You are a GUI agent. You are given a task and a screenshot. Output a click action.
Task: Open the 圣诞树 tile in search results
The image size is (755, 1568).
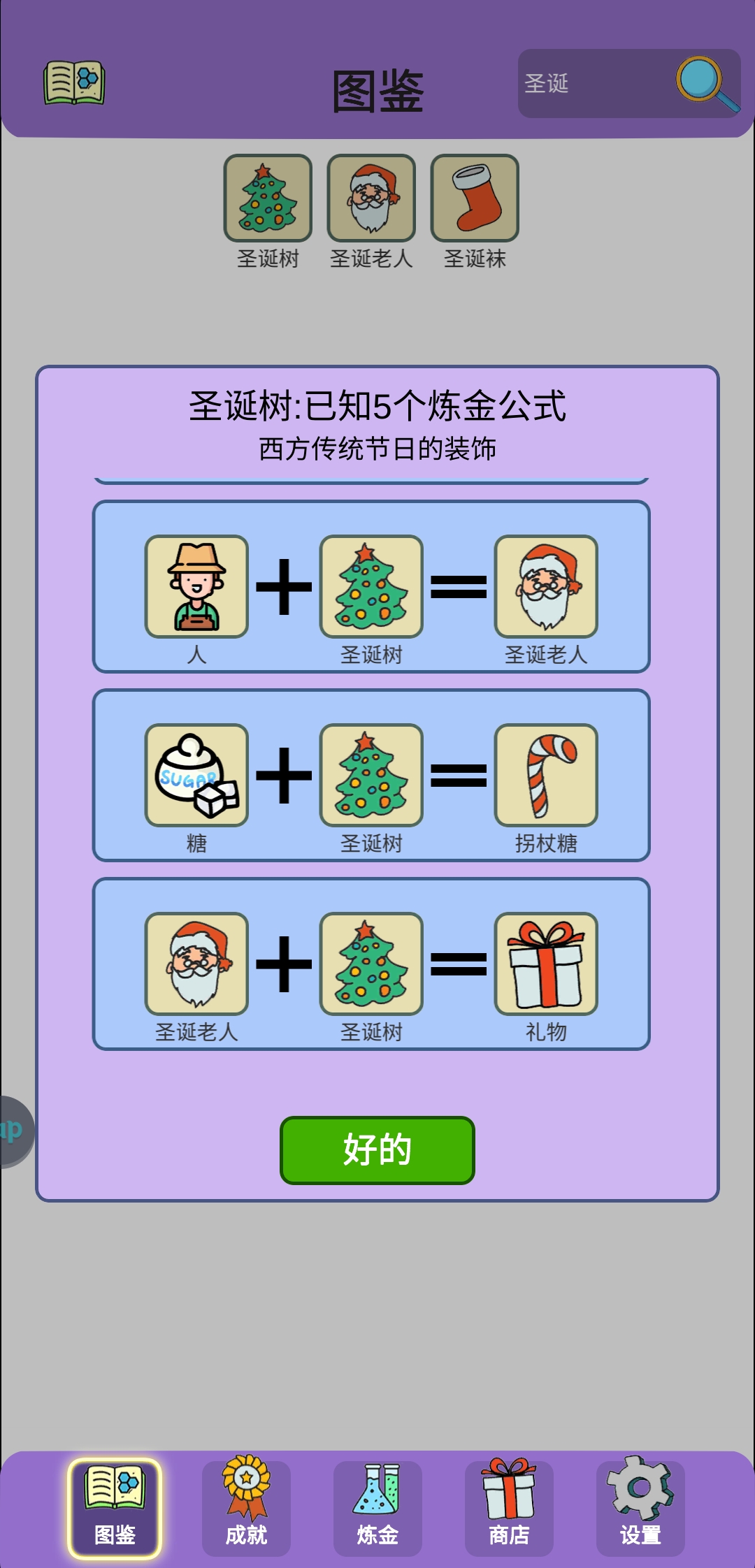tap(268, 198)
